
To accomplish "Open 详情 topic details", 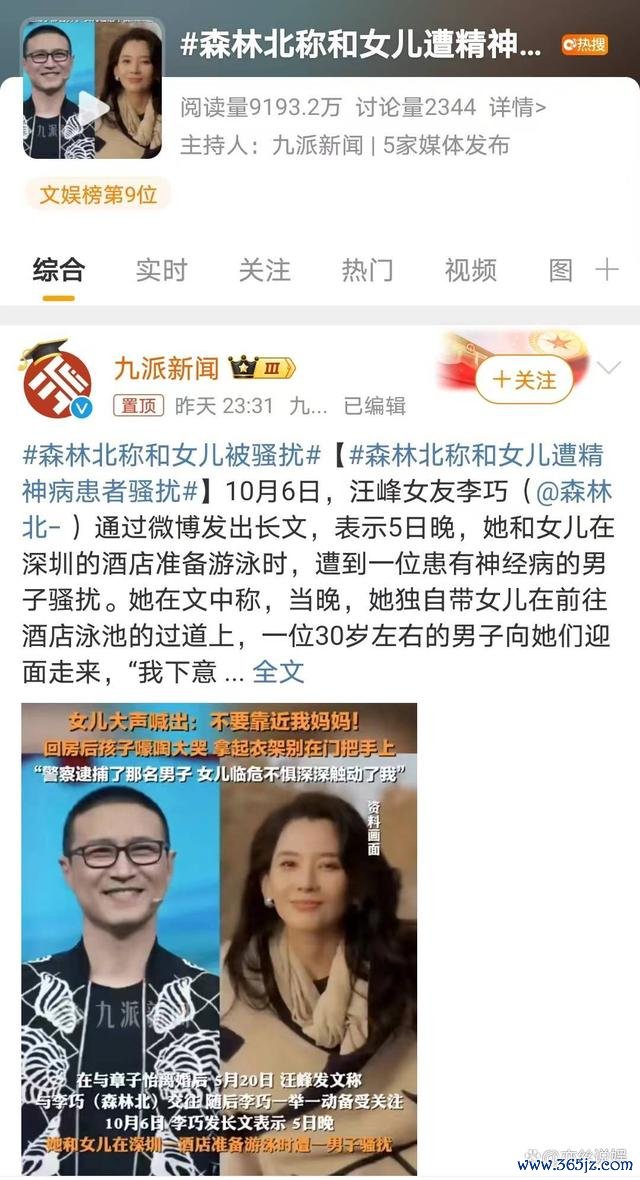I will tap(517, 107).
